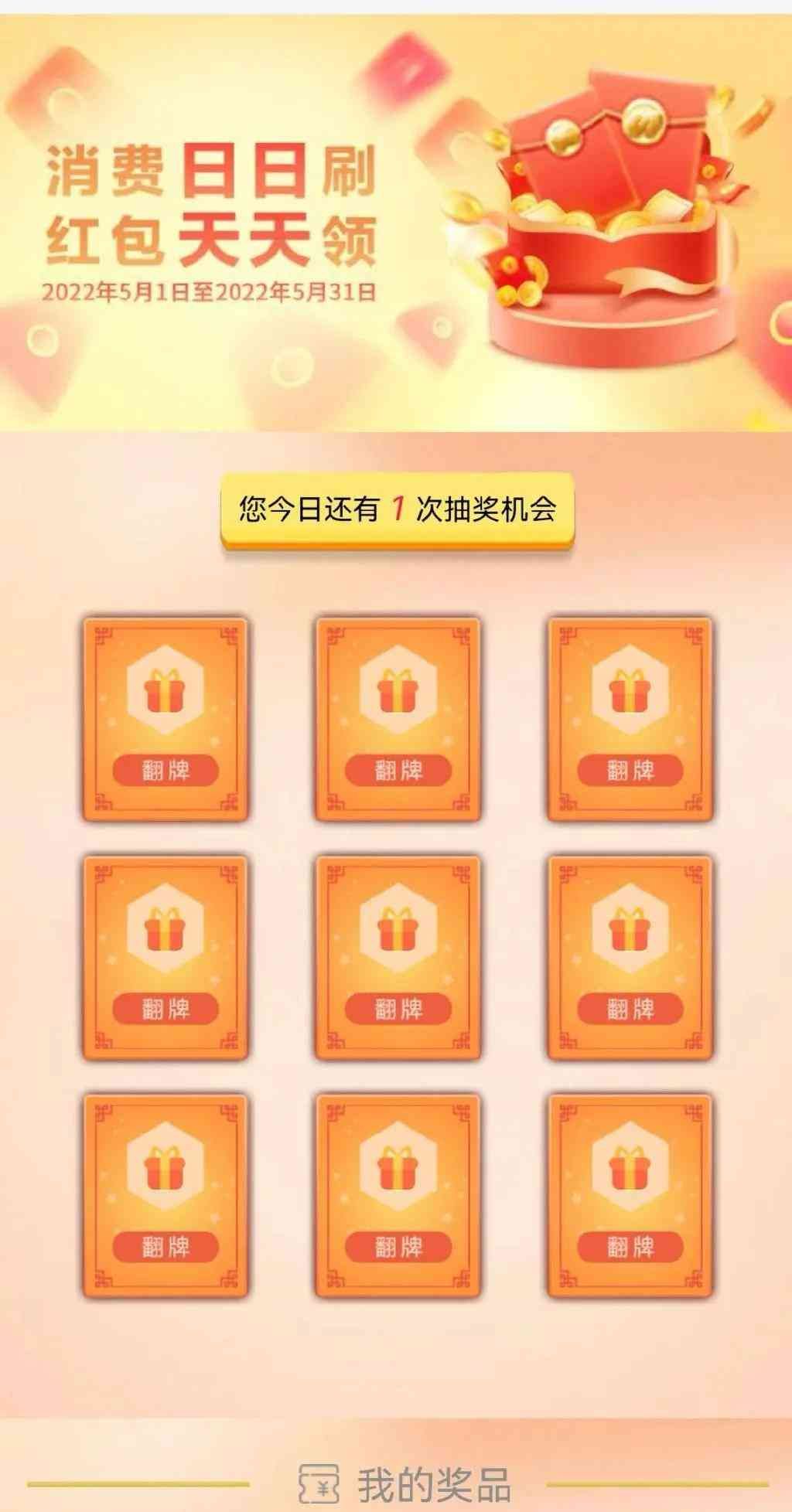
Task: Flip the bottom-left 翻牌 card
Action: point(166,1246)
